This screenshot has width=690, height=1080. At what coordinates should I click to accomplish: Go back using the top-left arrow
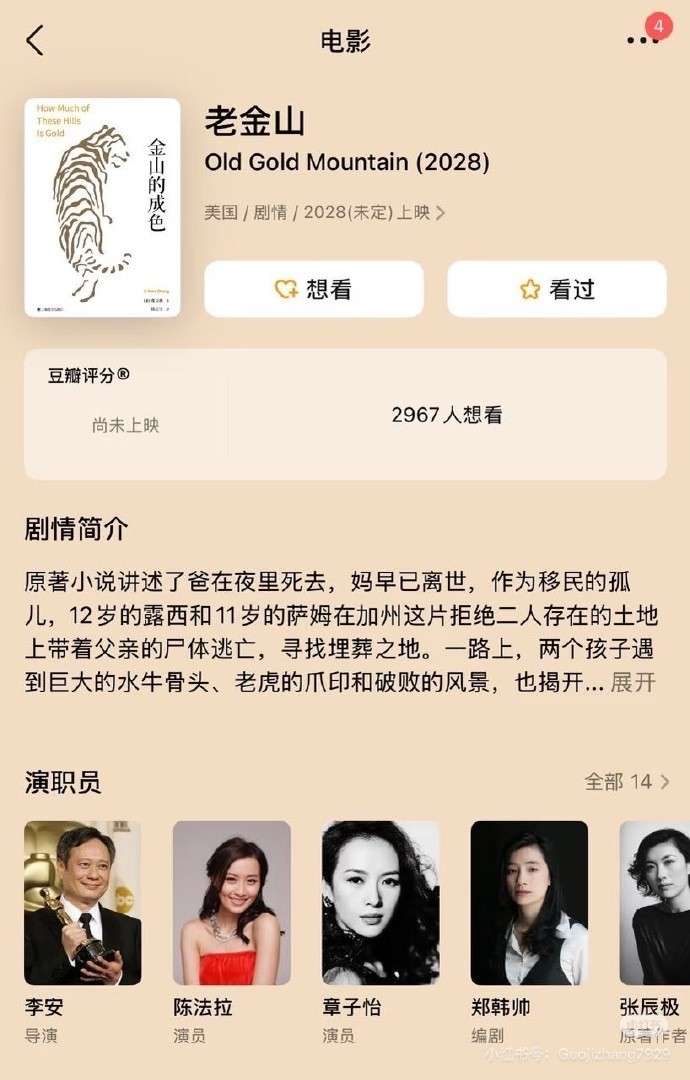pyautogui.click(x=35, y=40)
